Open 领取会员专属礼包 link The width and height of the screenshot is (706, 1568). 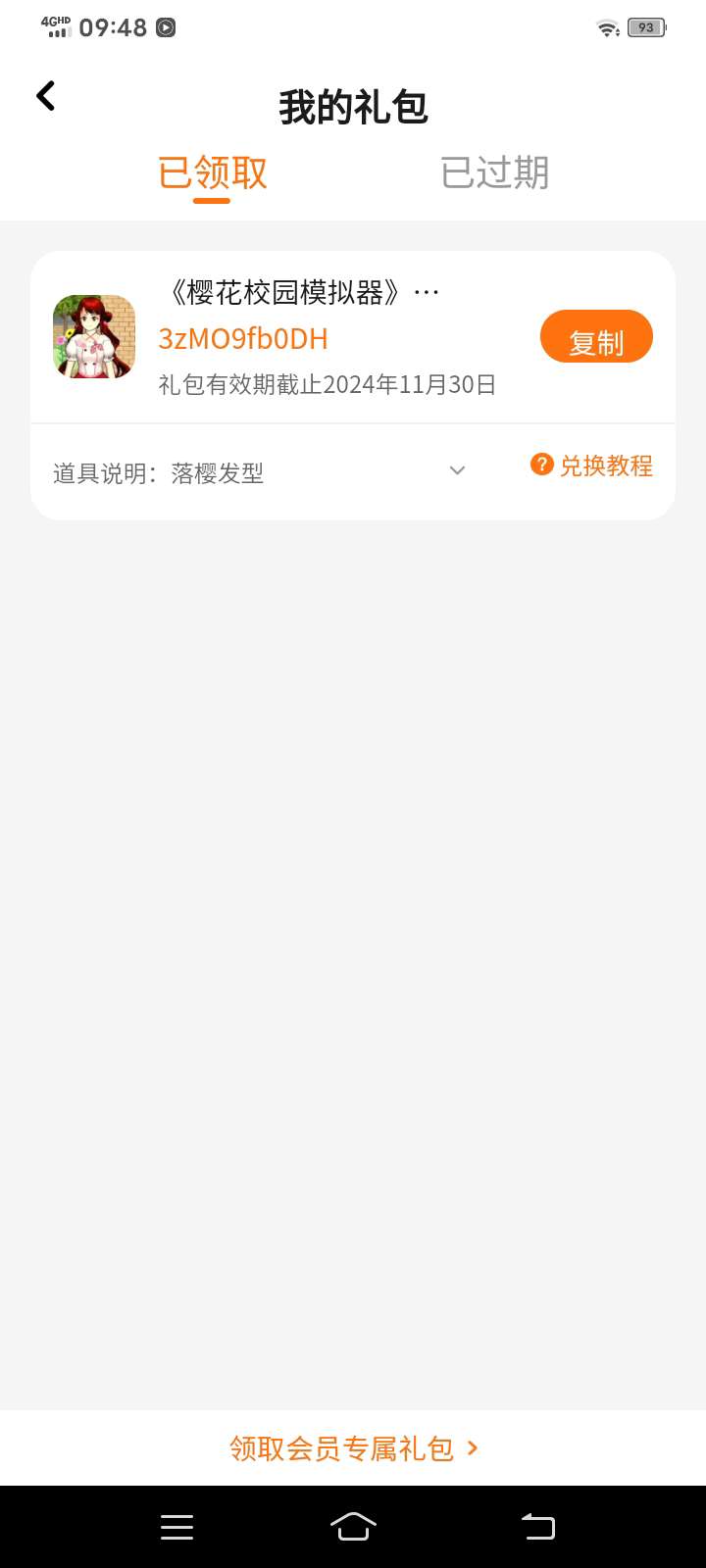[x=353, y=1448]
